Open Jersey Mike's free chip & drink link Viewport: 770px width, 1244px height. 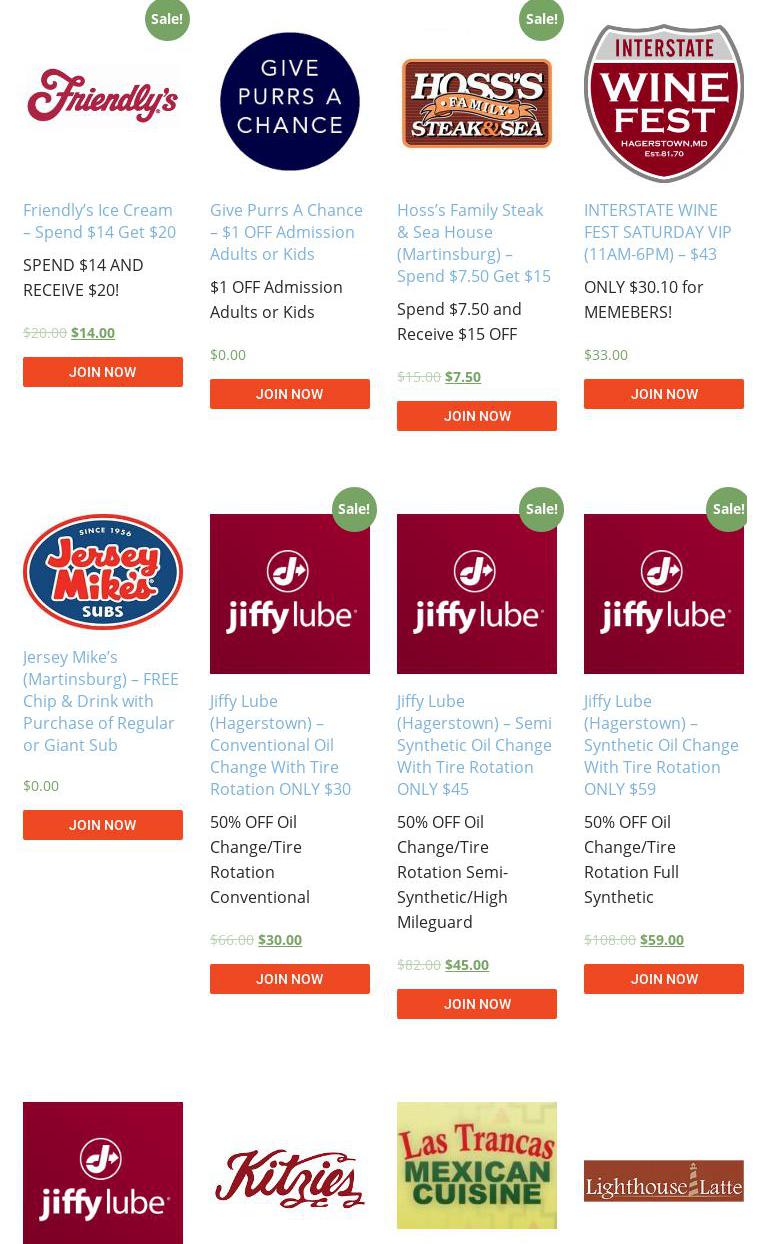100,701
